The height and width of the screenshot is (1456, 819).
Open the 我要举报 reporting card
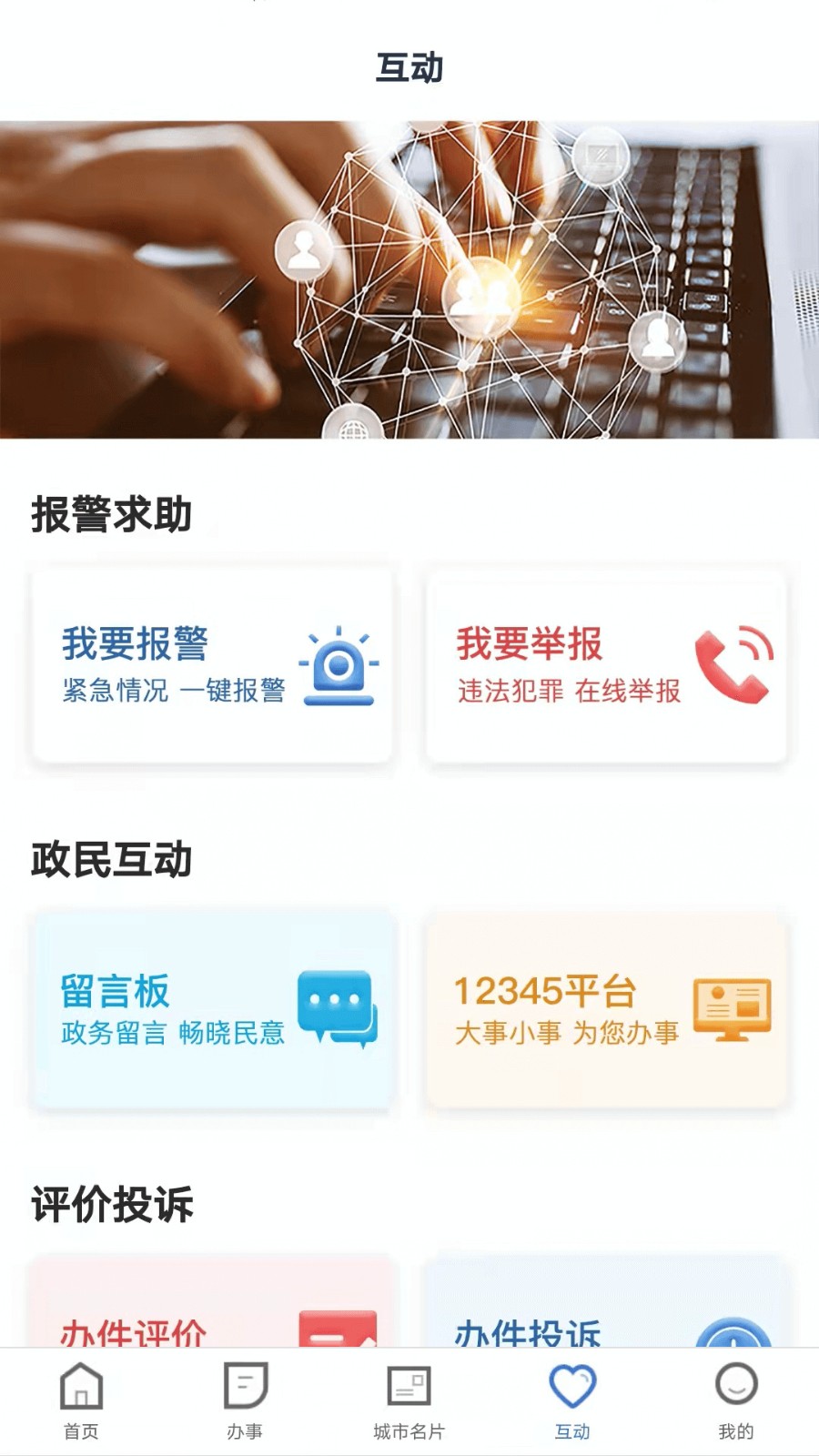pos(606,665)
